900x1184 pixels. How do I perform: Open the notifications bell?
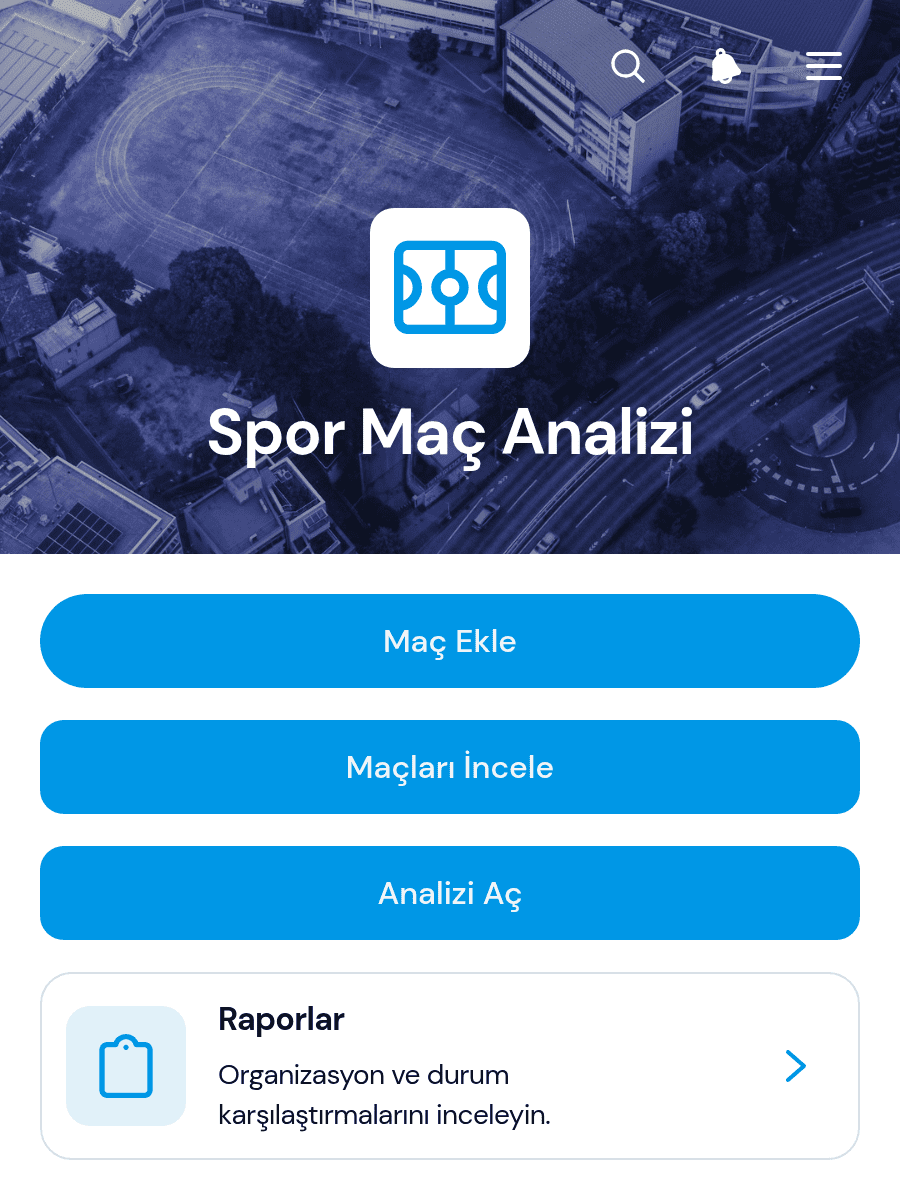point(725,66)
